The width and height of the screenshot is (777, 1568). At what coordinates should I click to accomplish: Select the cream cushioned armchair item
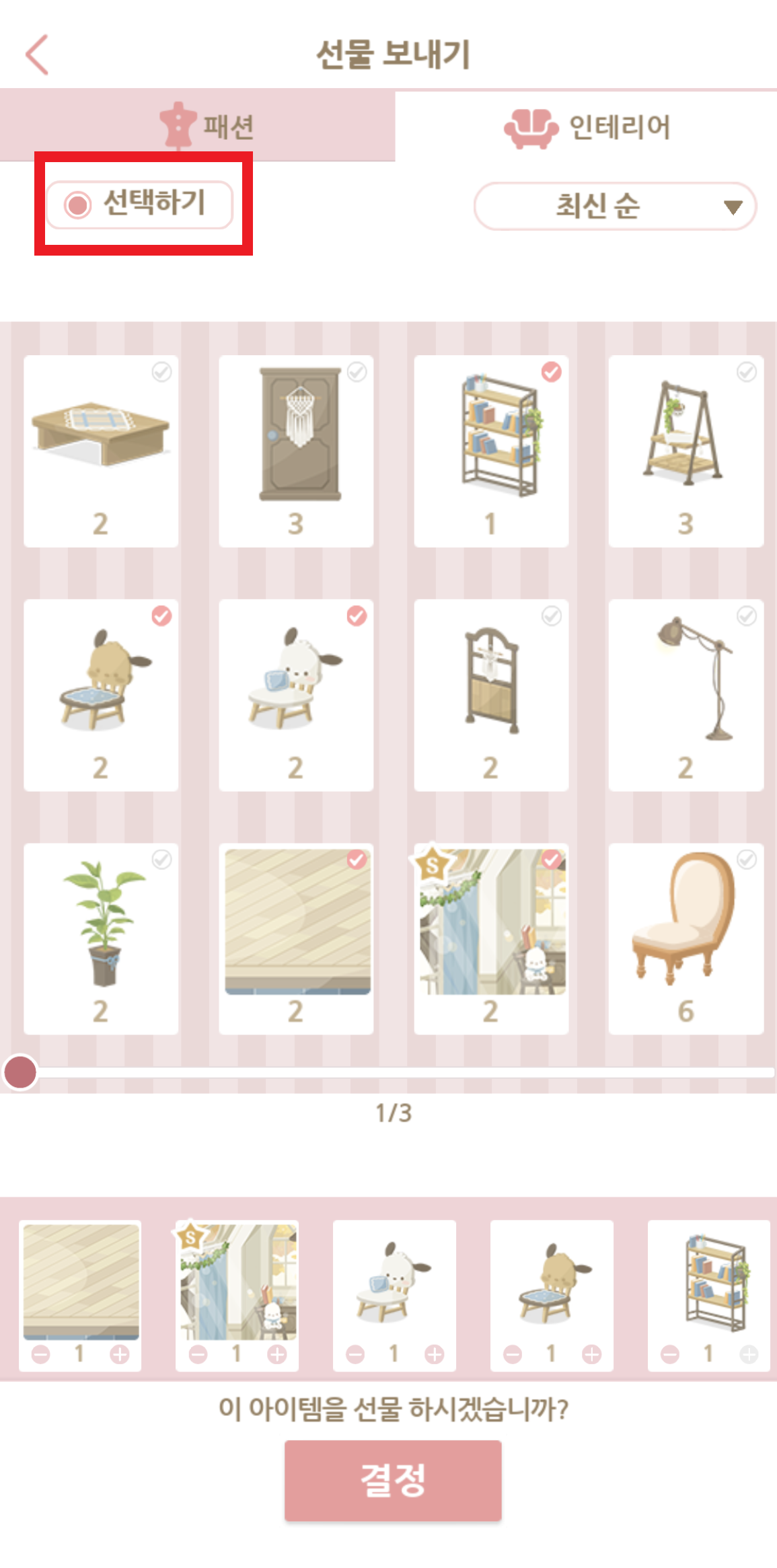point(686,938)
